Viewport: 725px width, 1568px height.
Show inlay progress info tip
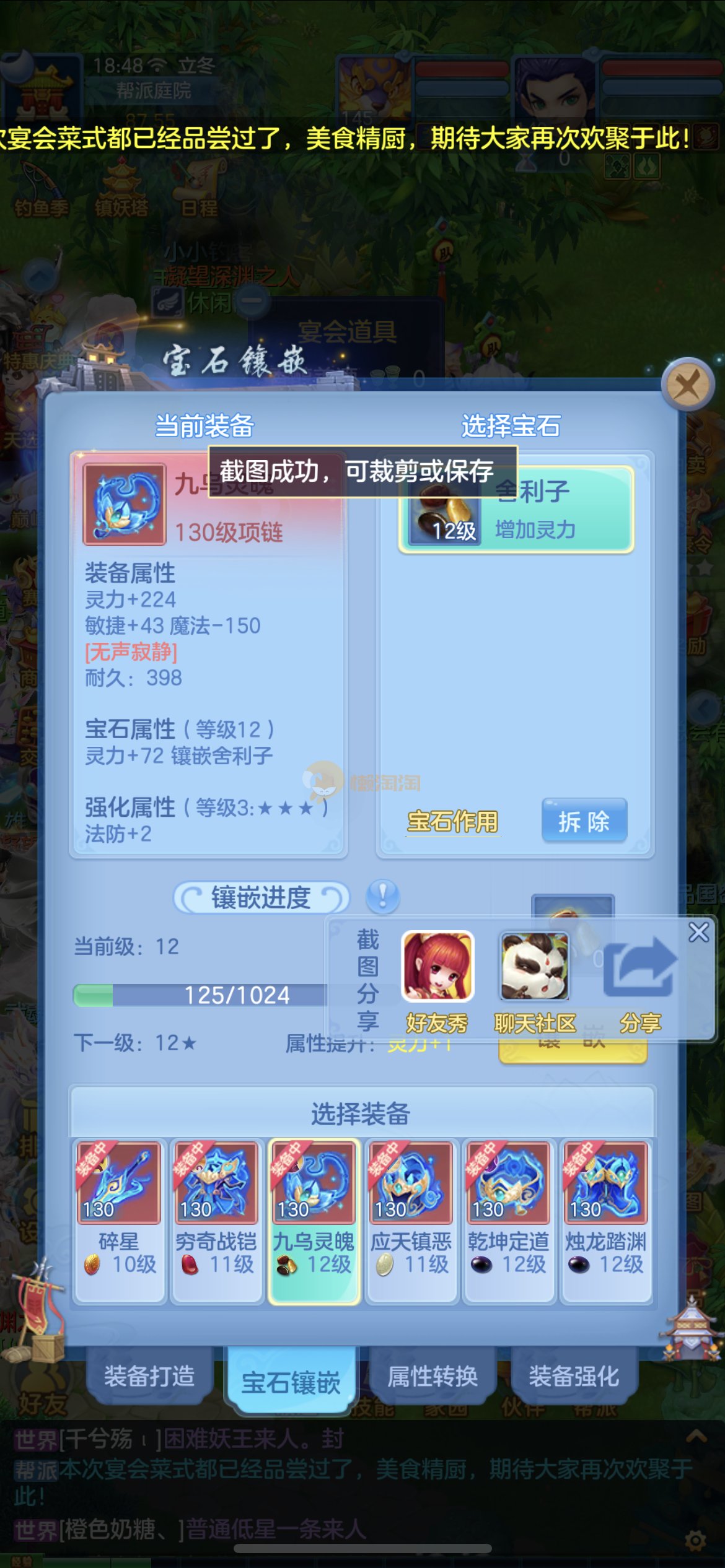coord(382,896)
